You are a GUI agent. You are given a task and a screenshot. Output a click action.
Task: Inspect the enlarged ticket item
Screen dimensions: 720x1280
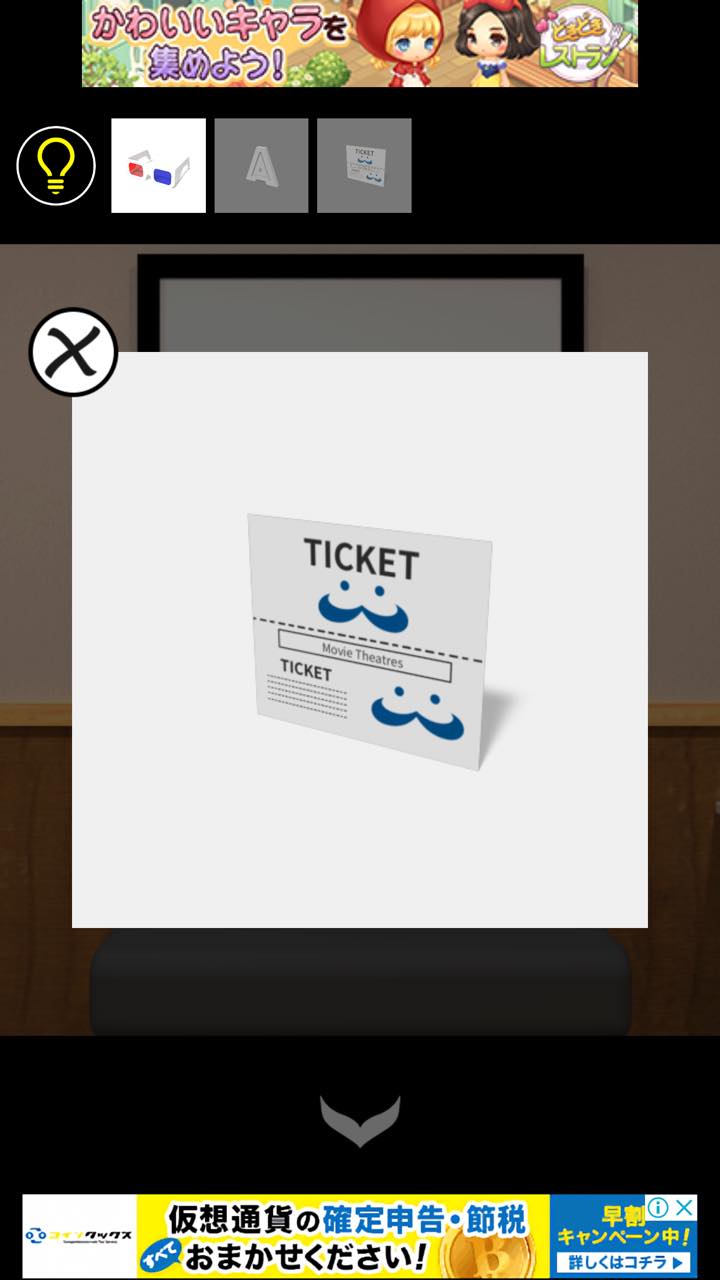click(x=370, y=640)
